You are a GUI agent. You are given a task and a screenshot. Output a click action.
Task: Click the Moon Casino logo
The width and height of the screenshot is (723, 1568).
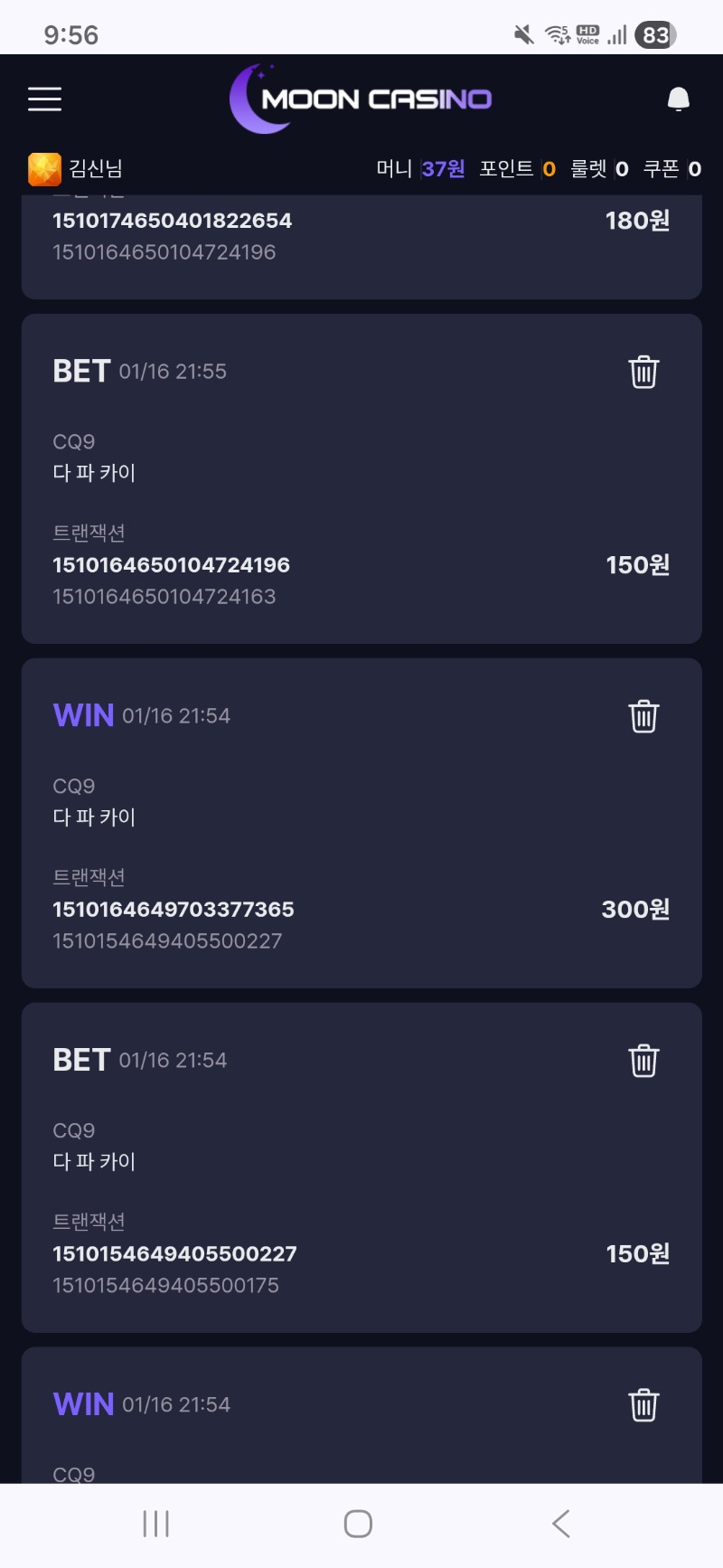(361, 99)
